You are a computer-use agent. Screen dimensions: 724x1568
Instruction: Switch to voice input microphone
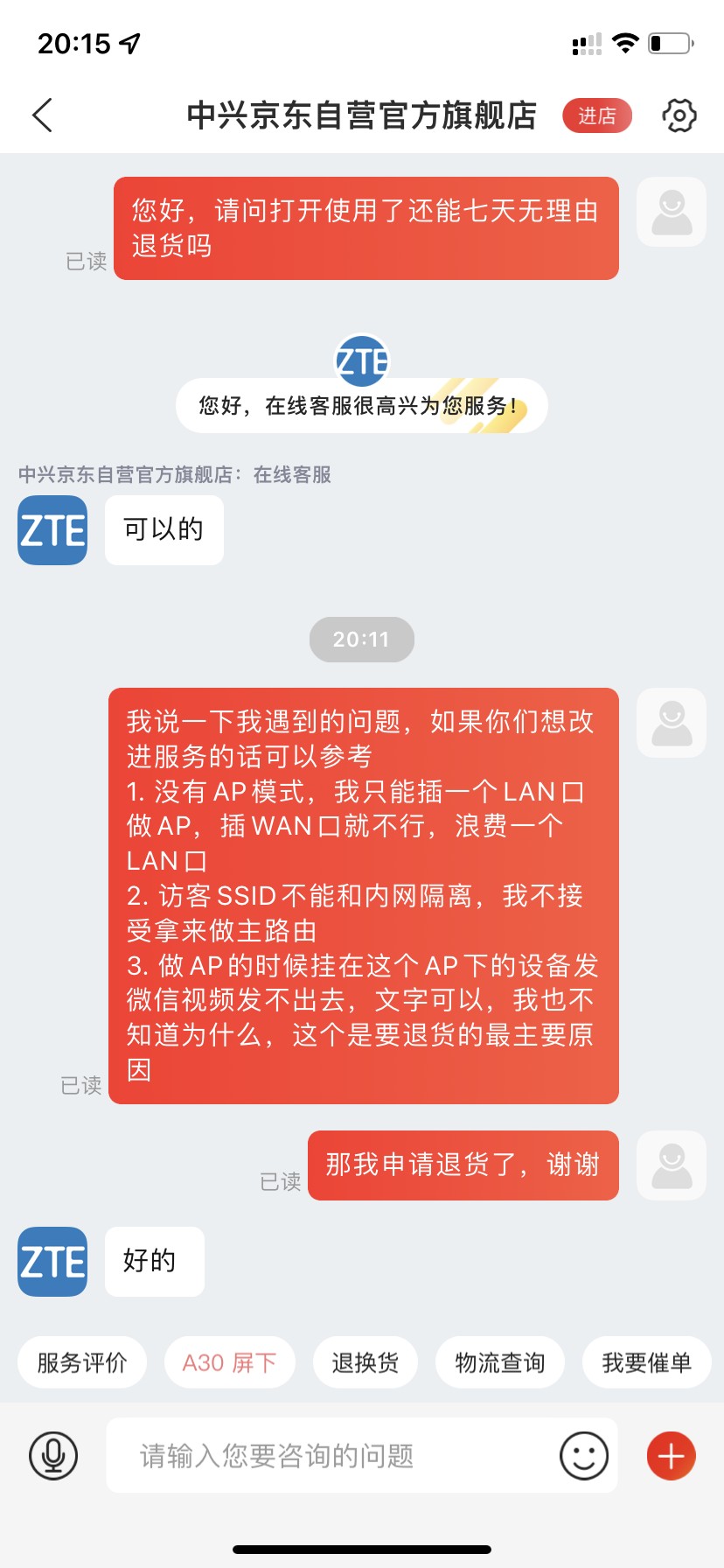[x=53, y=1456]
